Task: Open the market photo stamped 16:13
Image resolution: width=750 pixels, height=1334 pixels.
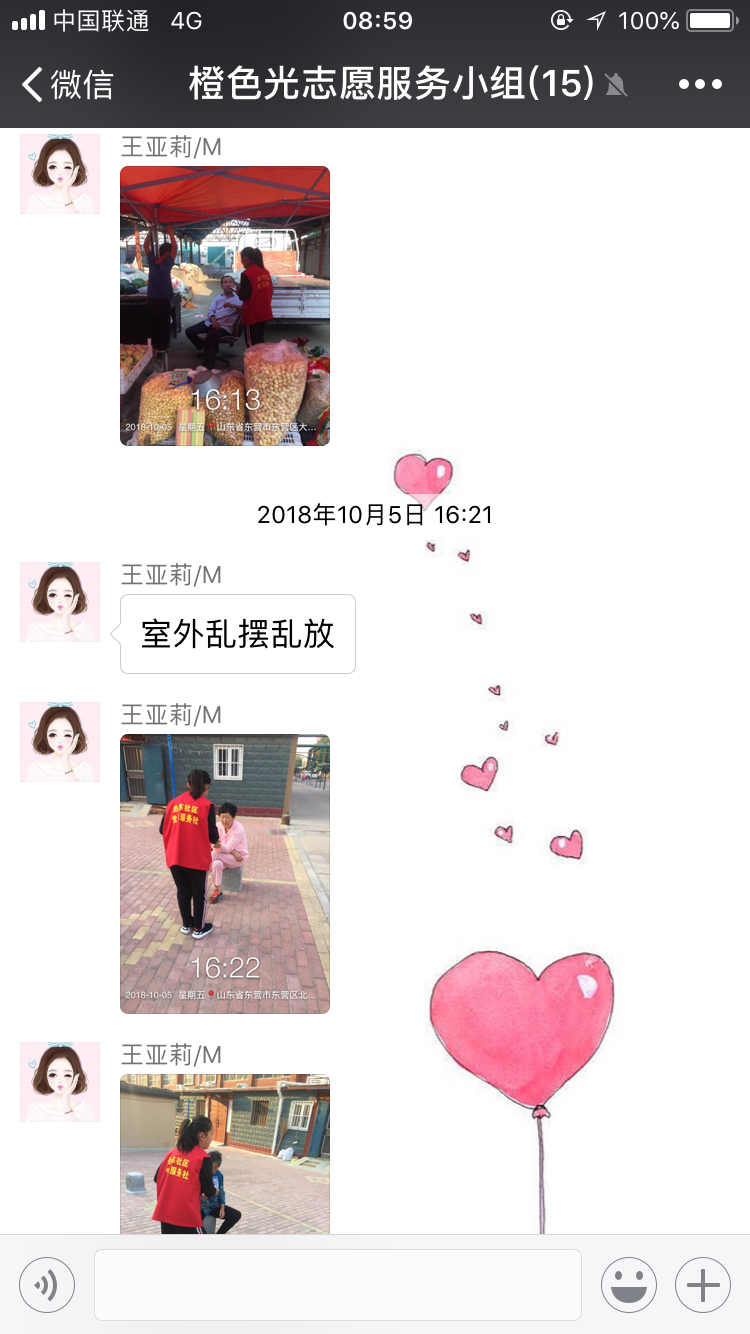Action: [x=225, y=305]
